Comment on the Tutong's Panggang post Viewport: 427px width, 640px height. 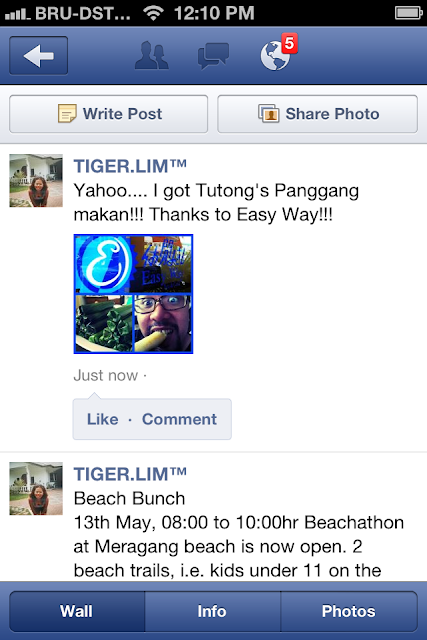[x=179, y=419]
